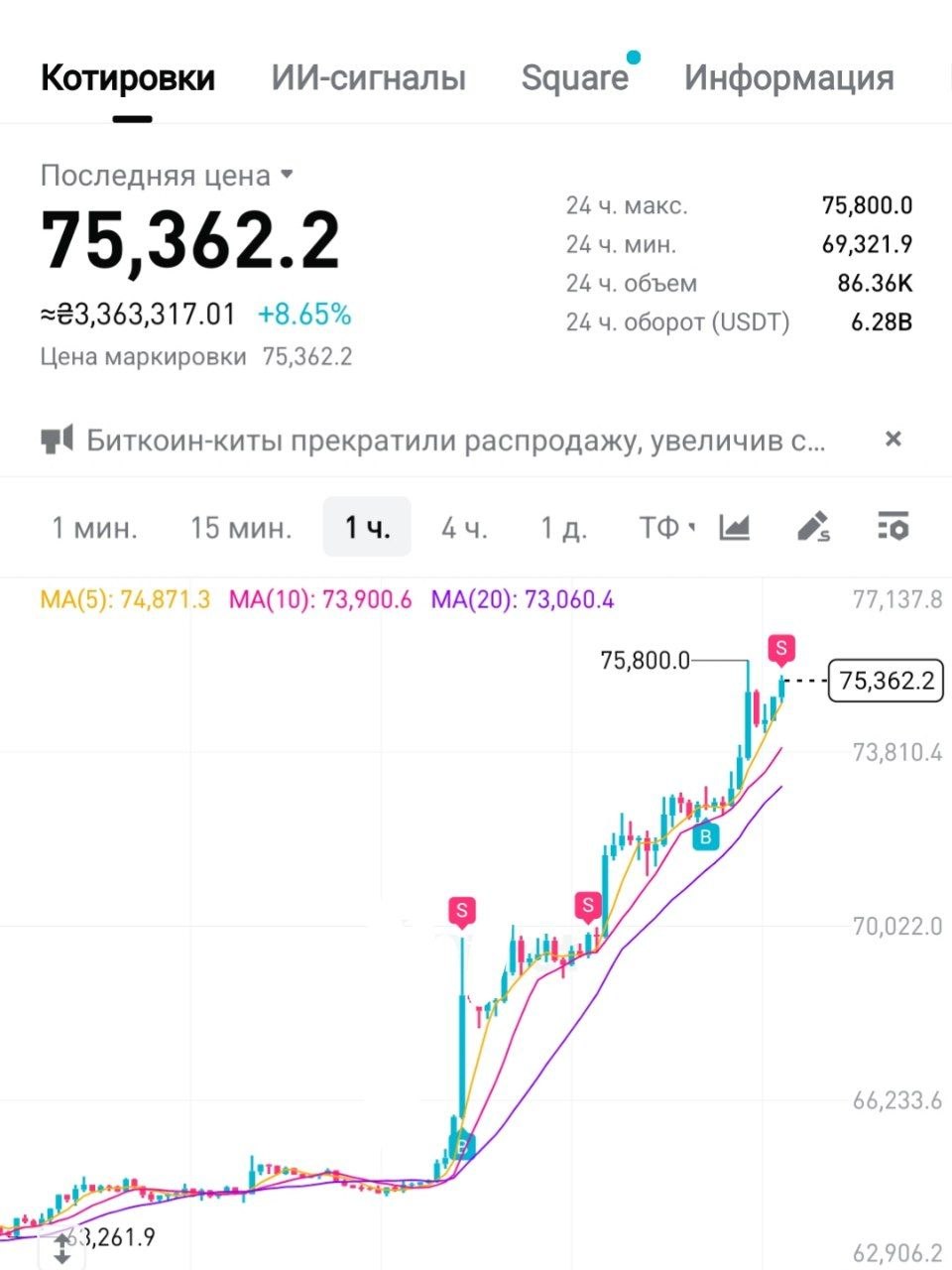Viewport: 952px width, 1270px height.
Task: Select the 1 д. timeframe
Action: 562,527
